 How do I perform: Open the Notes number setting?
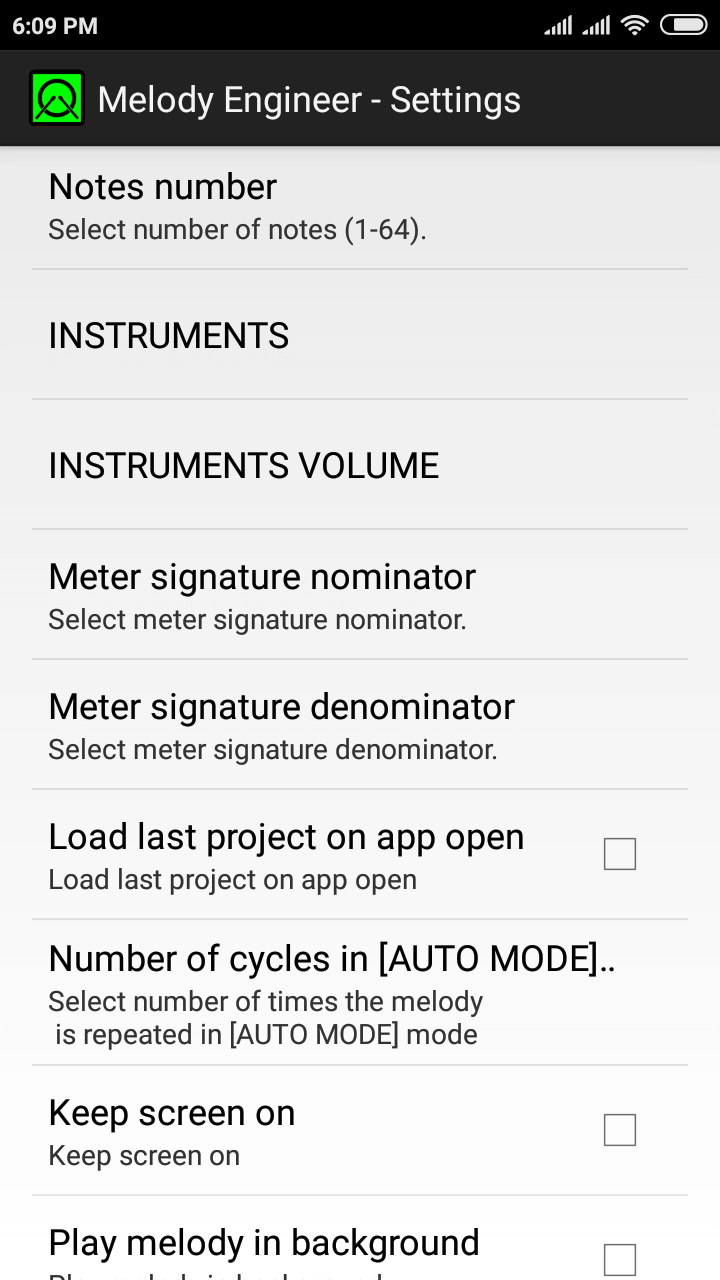[360, 206]
